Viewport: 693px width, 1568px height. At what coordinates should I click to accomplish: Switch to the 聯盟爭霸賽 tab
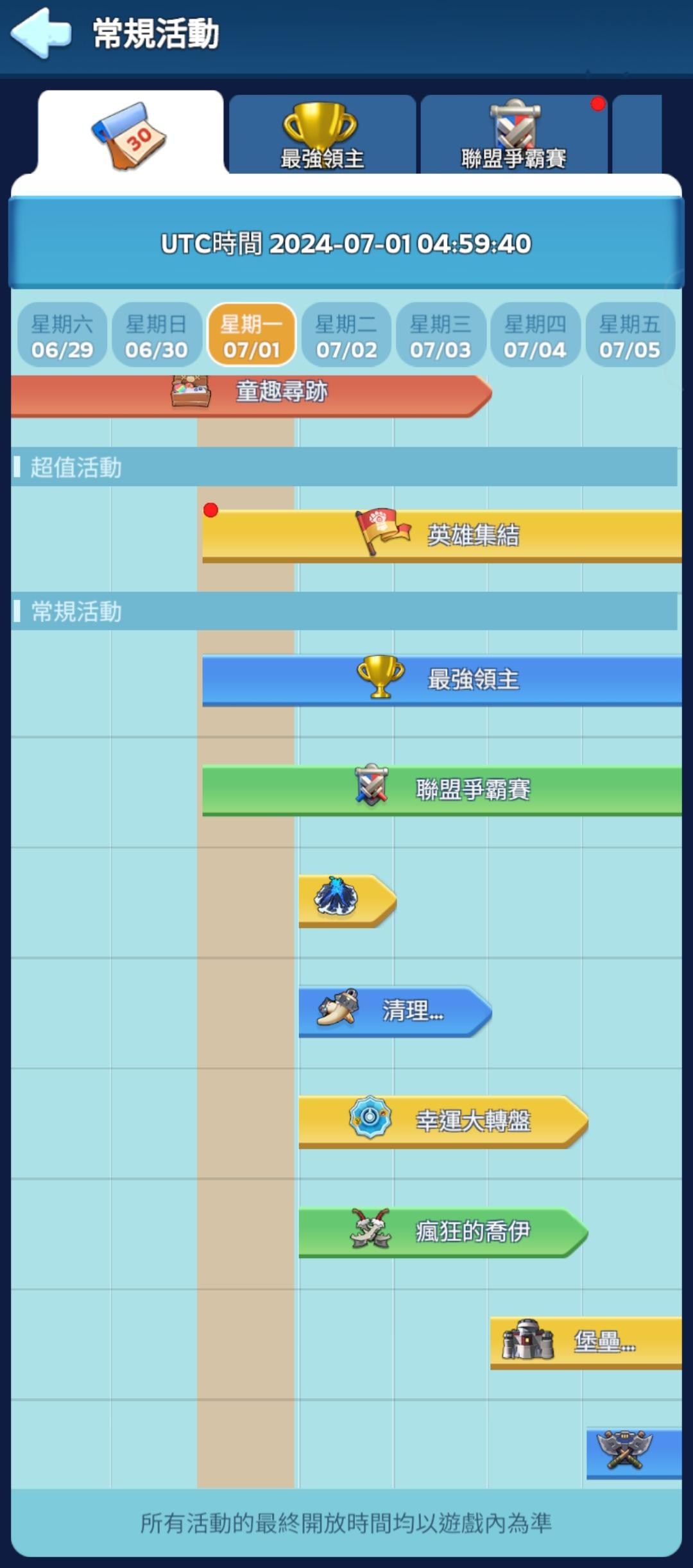point(513,135)
